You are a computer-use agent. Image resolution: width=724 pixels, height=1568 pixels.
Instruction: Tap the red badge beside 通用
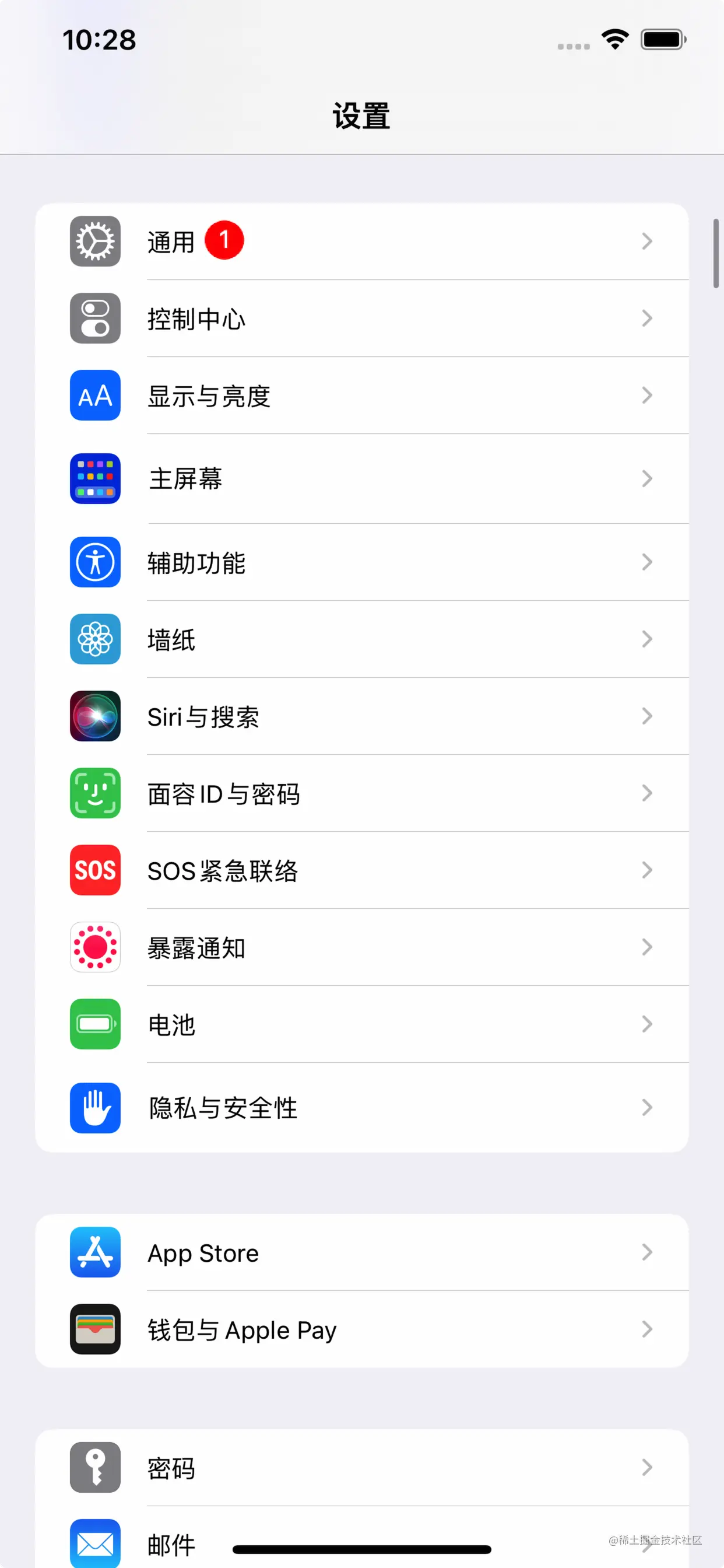click(x=224, y=240)
